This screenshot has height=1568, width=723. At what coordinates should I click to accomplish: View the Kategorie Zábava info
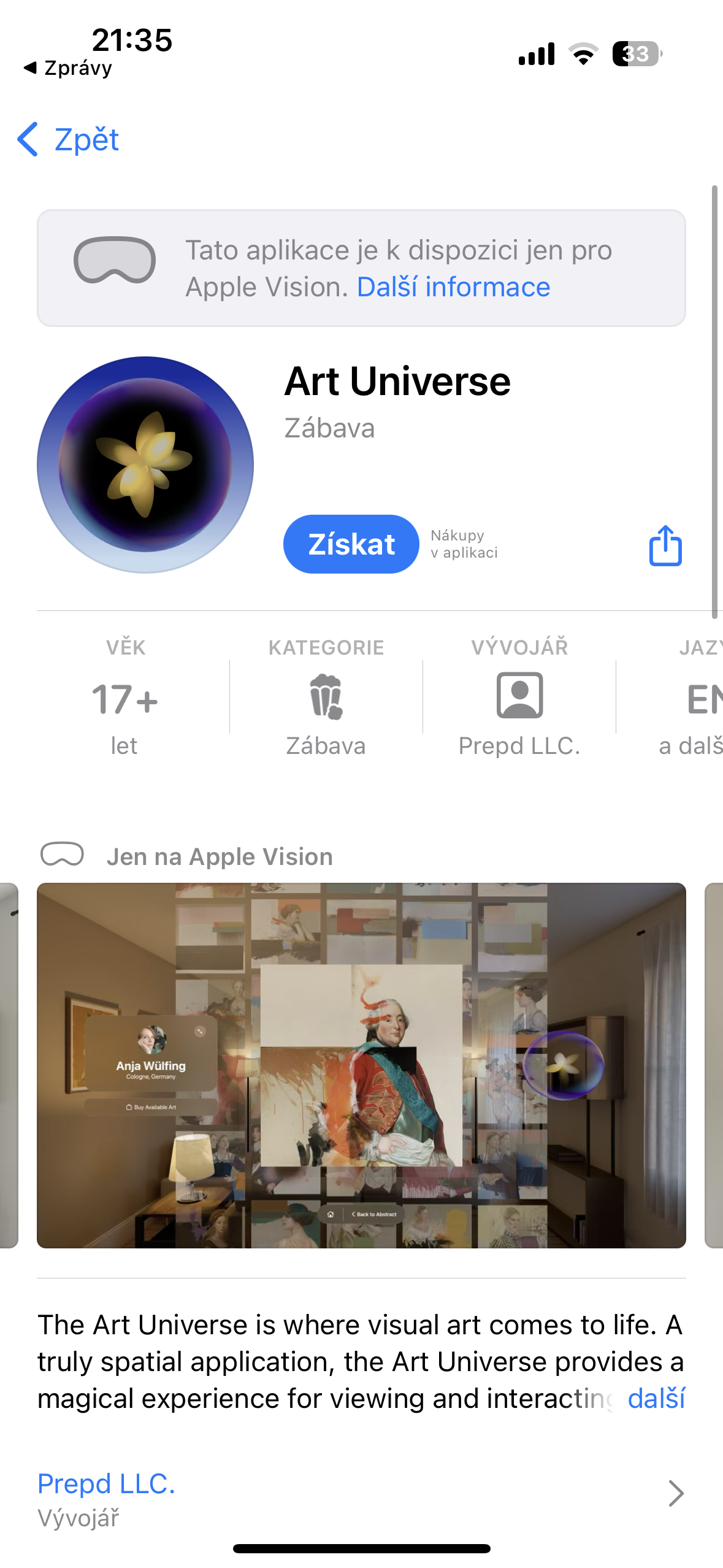pyautogui.click(x=326, y=698)
